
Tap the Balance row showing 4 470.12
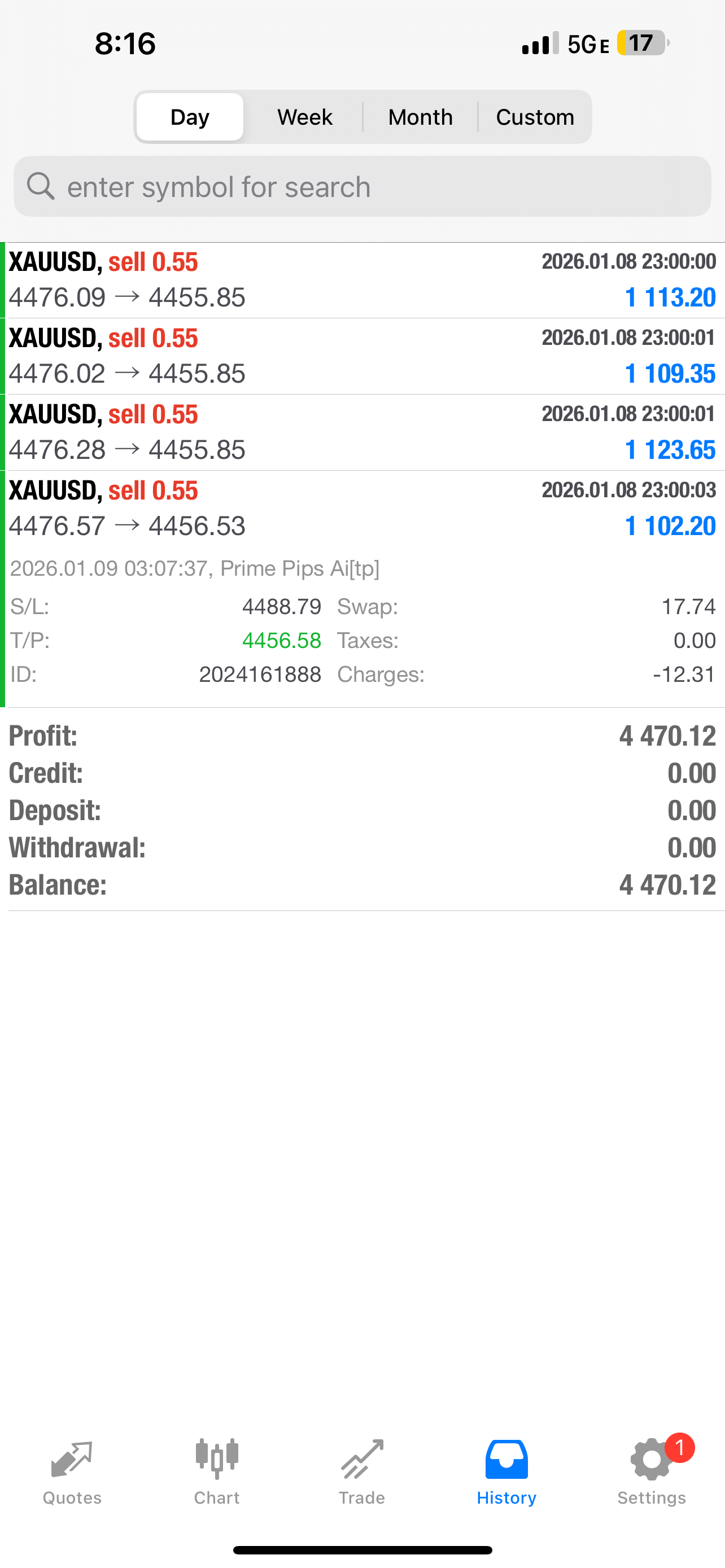361,884
